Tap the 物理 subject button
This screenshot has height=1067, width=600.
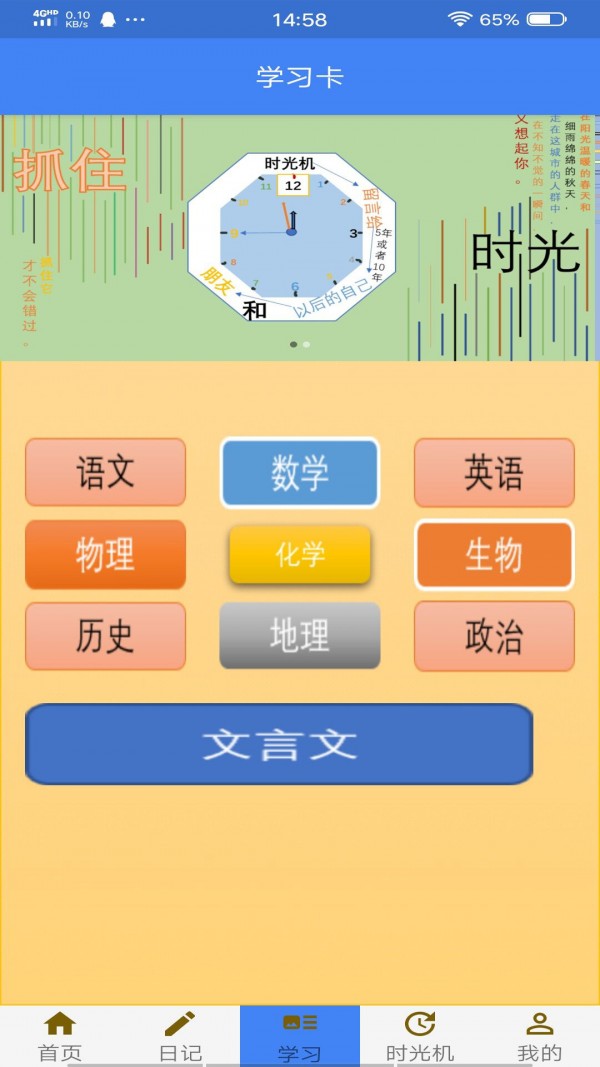pyautogui.click(x=105, y=554)
